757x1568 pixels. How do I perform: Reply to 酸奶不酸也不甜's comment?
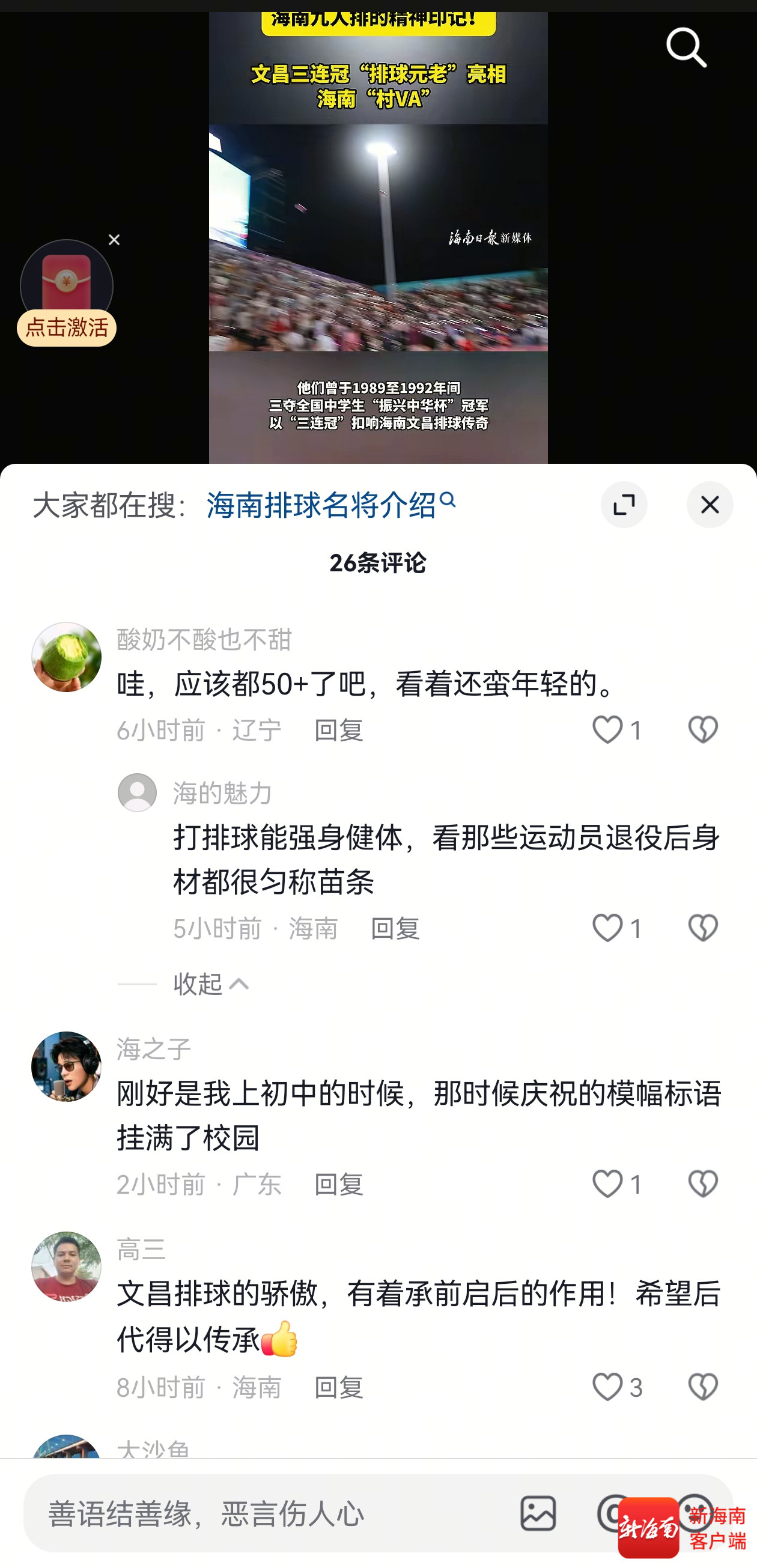coord(338,730)
